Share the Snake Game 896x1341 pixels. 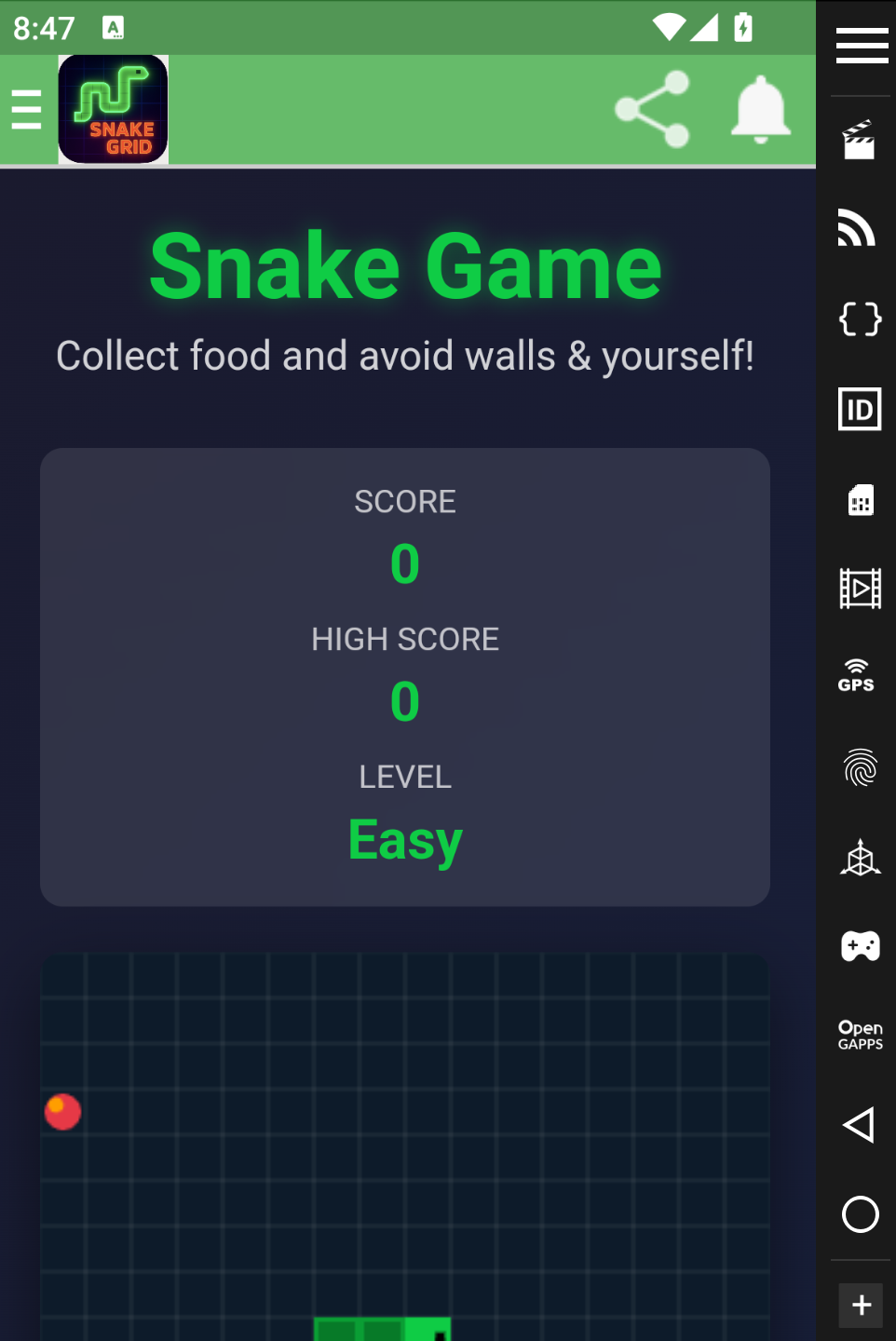click(x=653, y=110)
